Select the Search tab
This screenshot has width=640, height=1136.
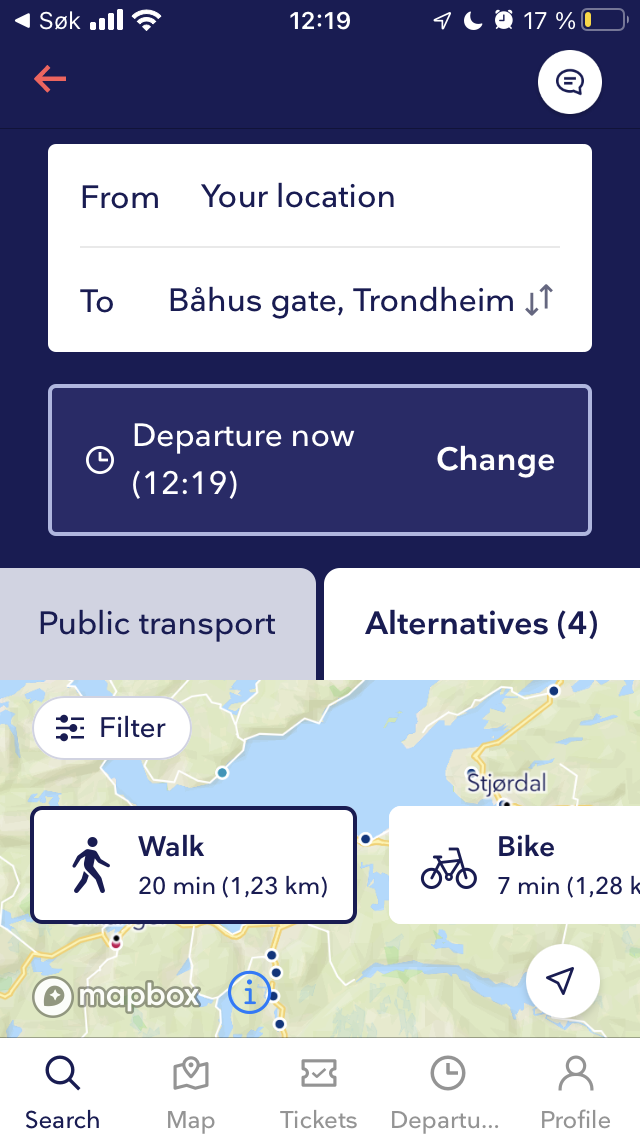point(62,1092)
